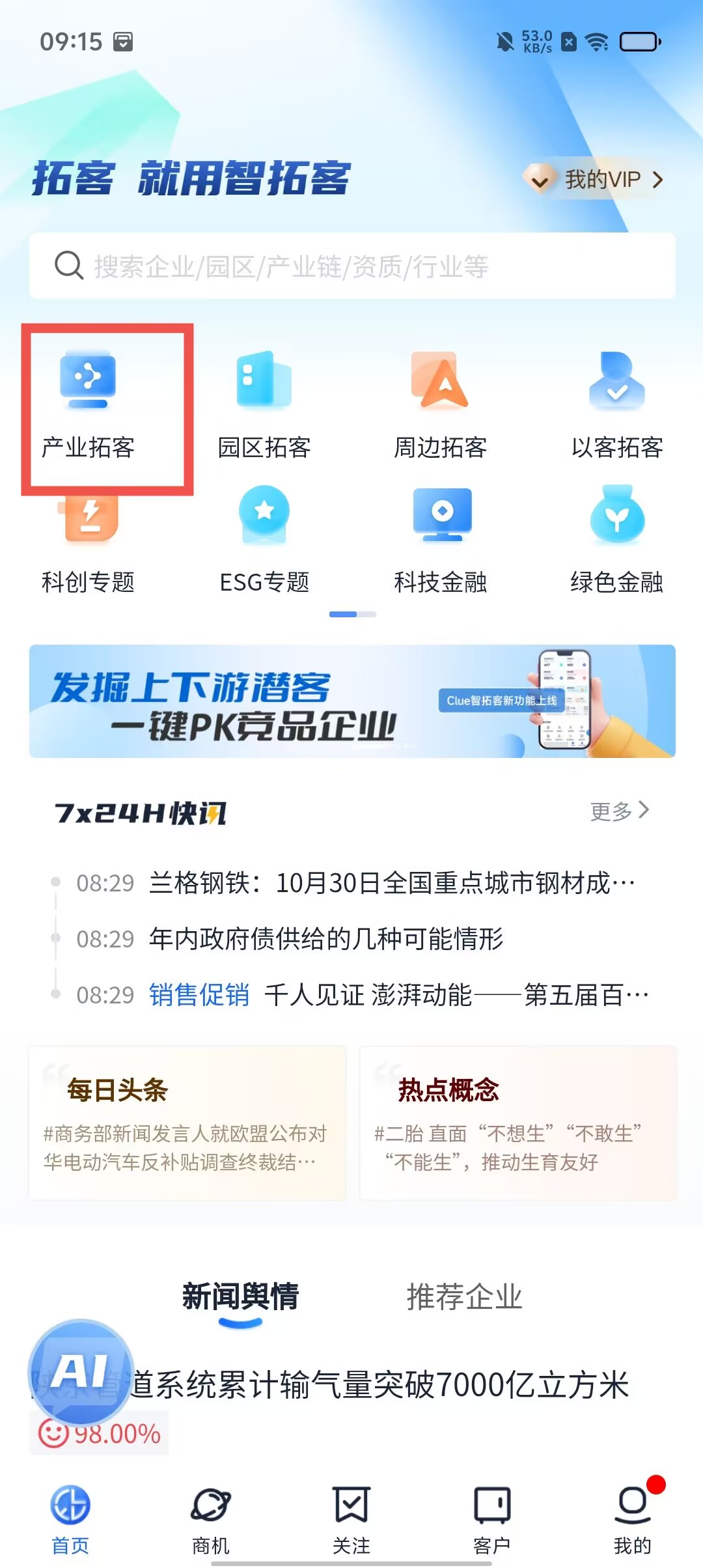Open 年内政府债供给的几种可能情形 news
The width and height of the screenshot is (703, 1568).
coord(325,939)
